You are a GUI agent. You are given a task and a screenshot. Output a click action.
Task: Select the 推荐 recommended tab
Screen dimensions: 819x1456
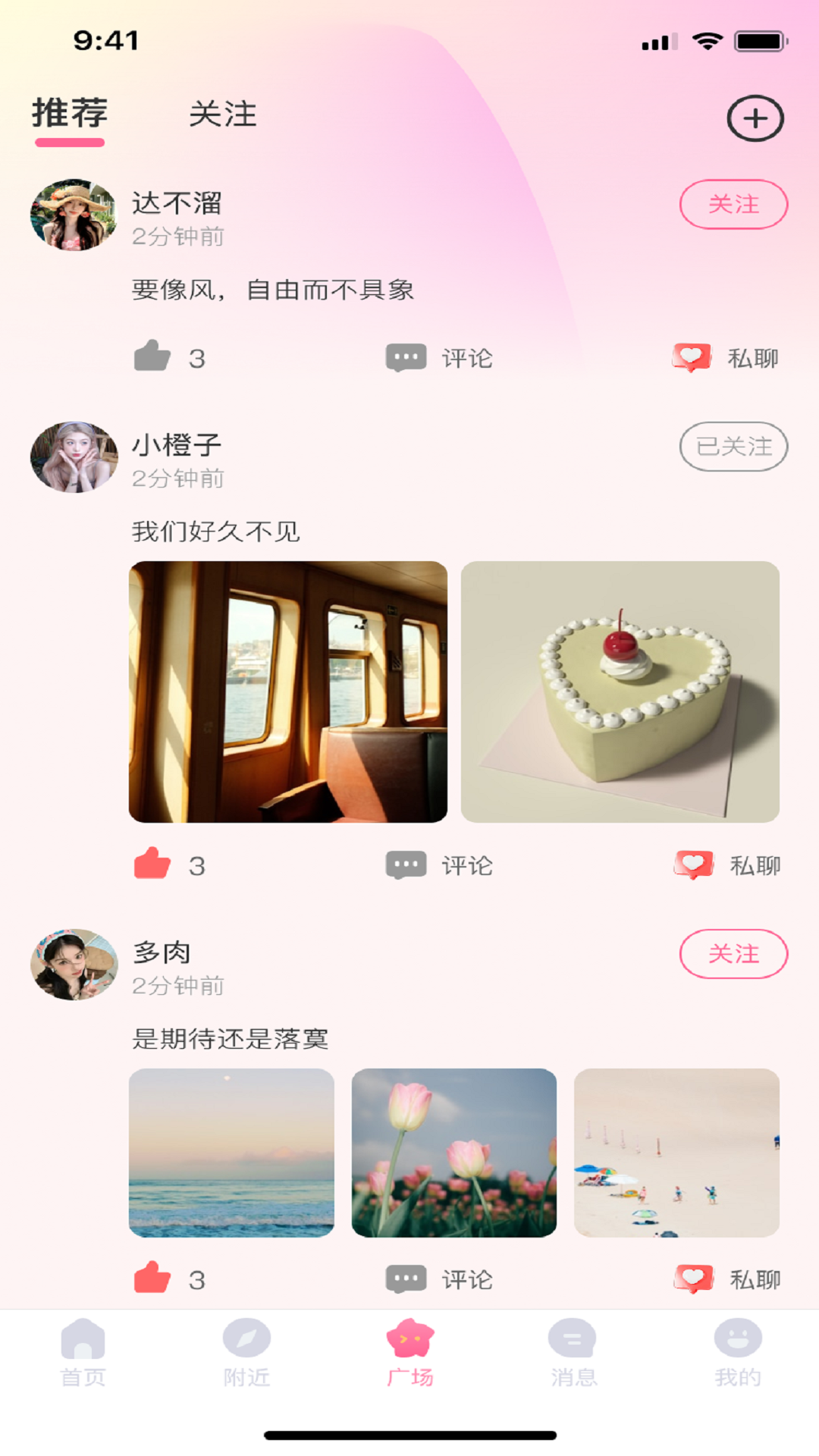(x=70, y=115)
